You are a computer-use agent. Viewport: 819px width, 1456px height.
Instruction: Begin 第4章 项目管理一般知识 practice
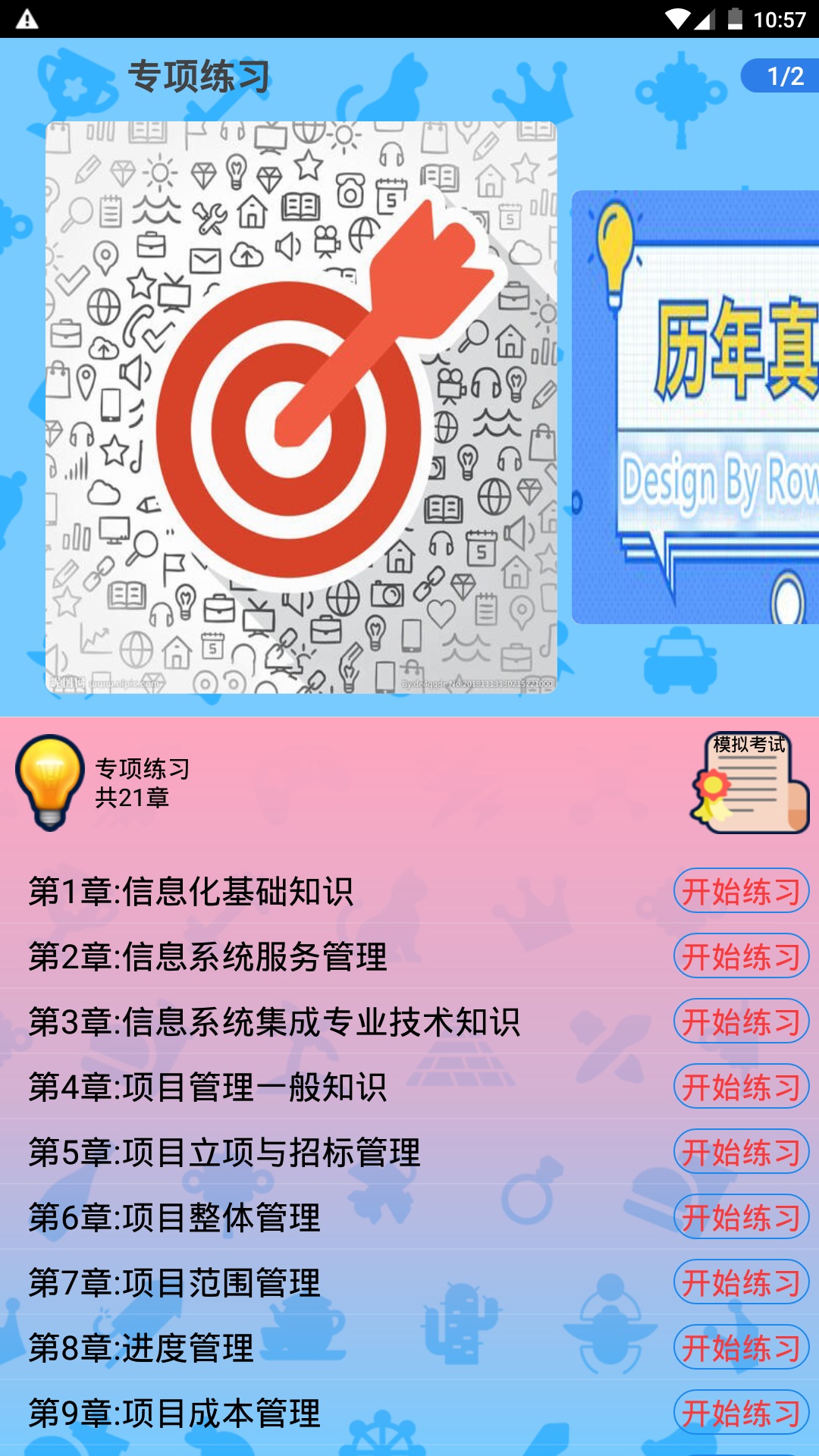pos(741,1087)
